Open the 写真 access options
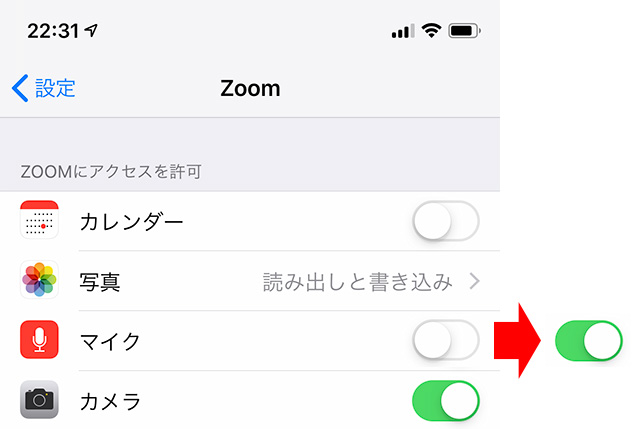 [250, 281]
